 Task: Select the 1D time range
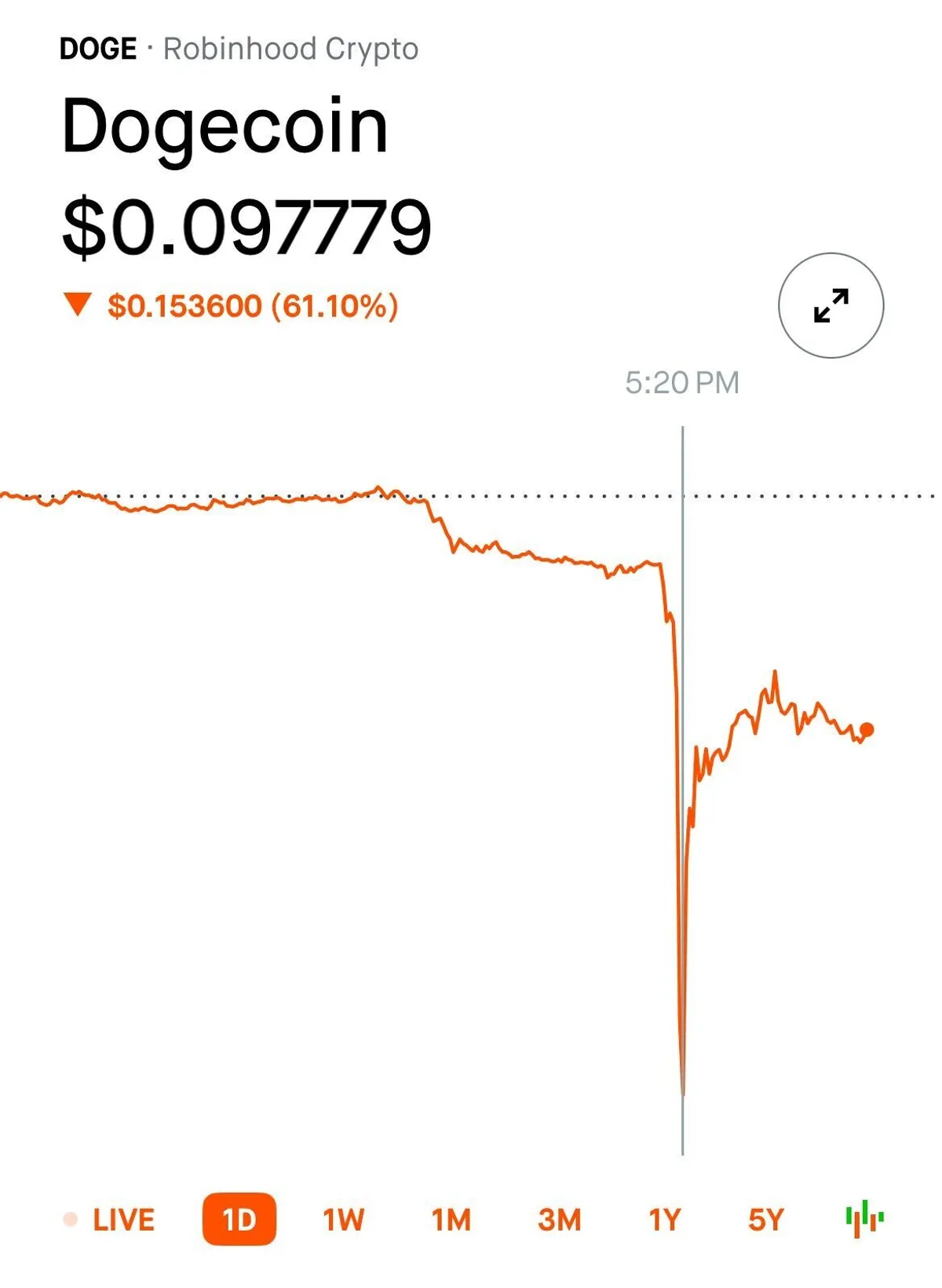239,1220
